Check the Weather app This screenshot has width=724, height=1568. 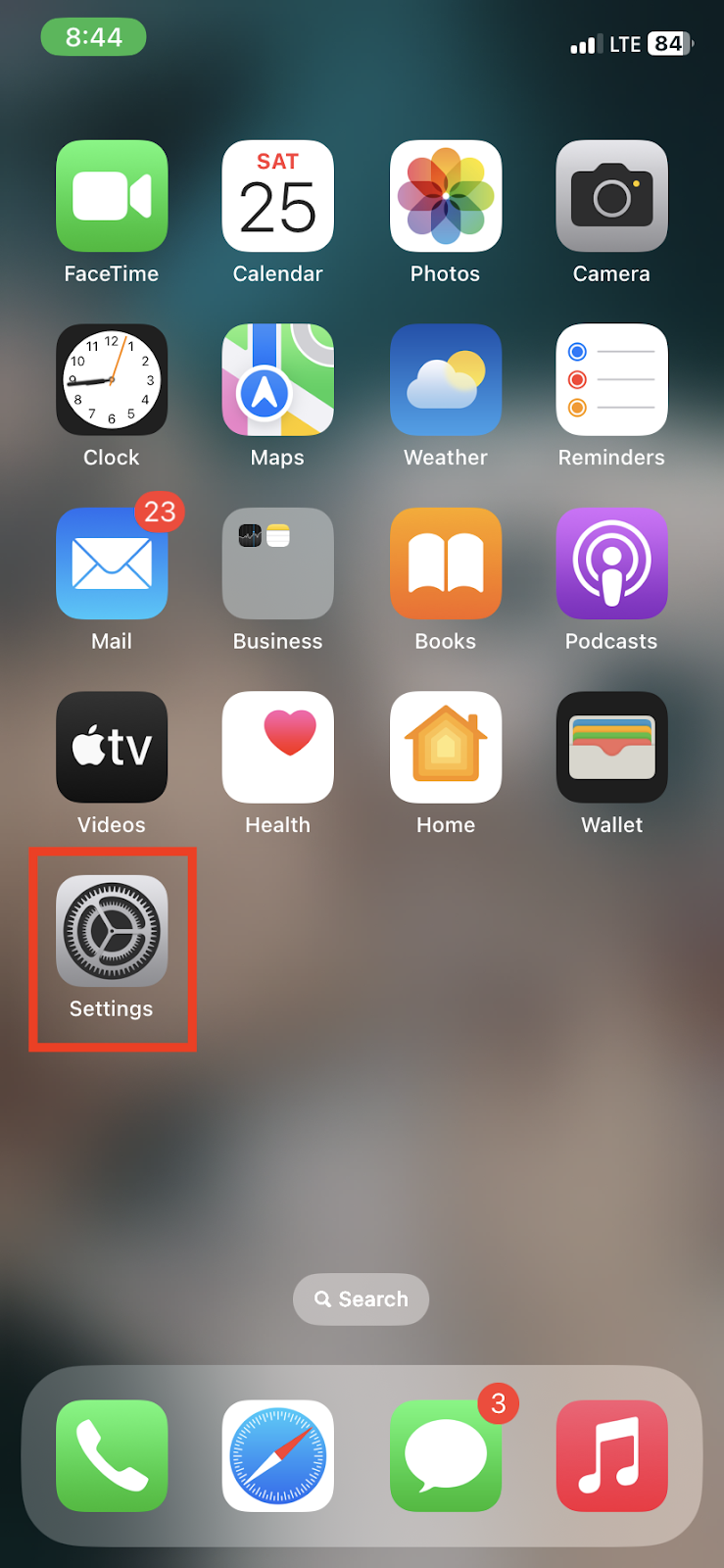tap(446, 380)
